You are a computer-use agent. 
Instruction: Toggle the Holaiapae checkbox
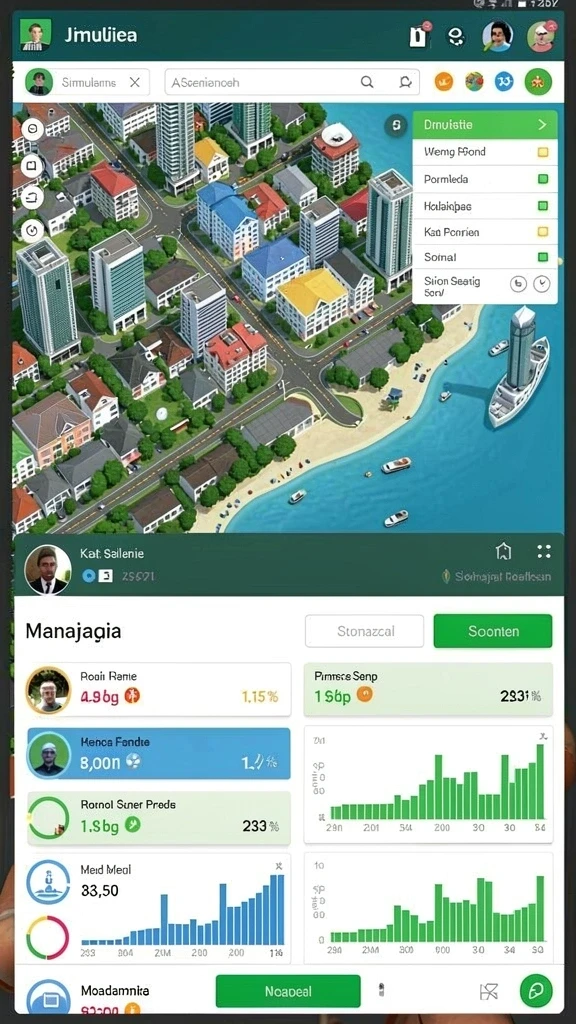tap(542, 206)
